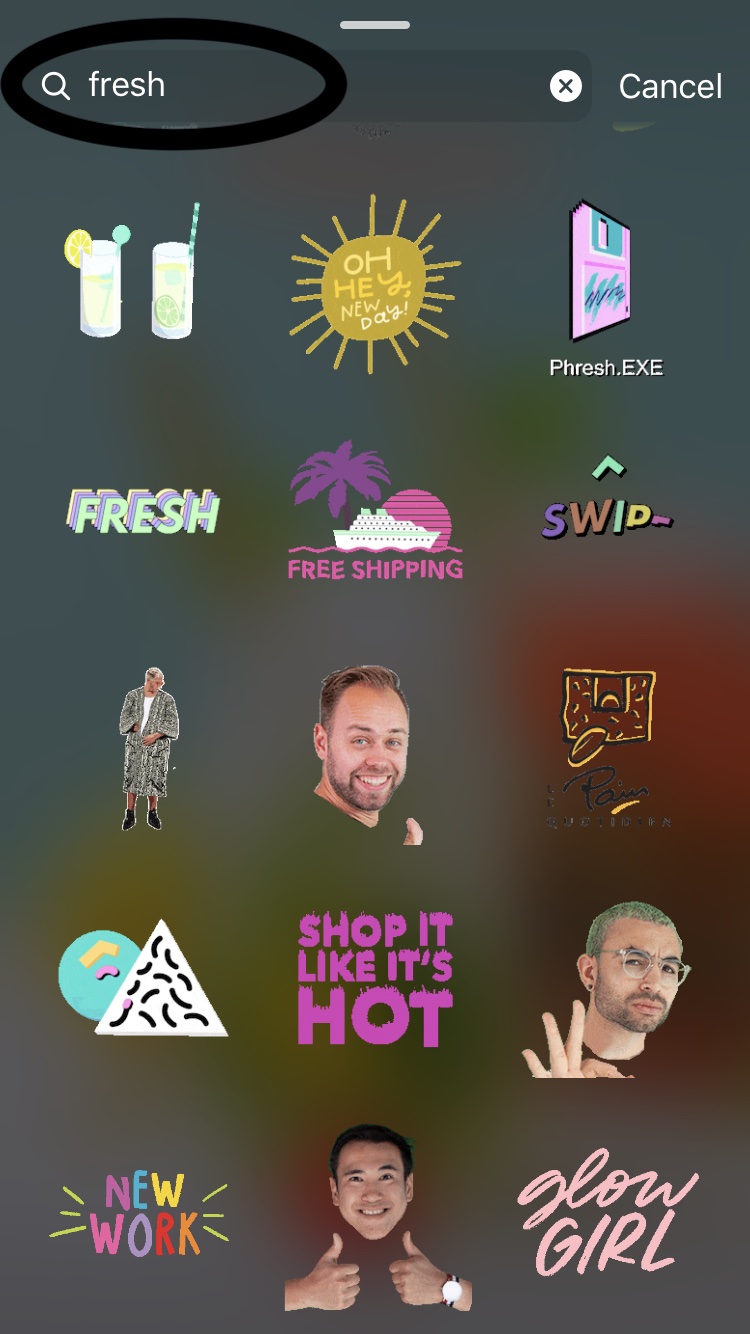Clear the search text with the X button

tap(566, 86)
